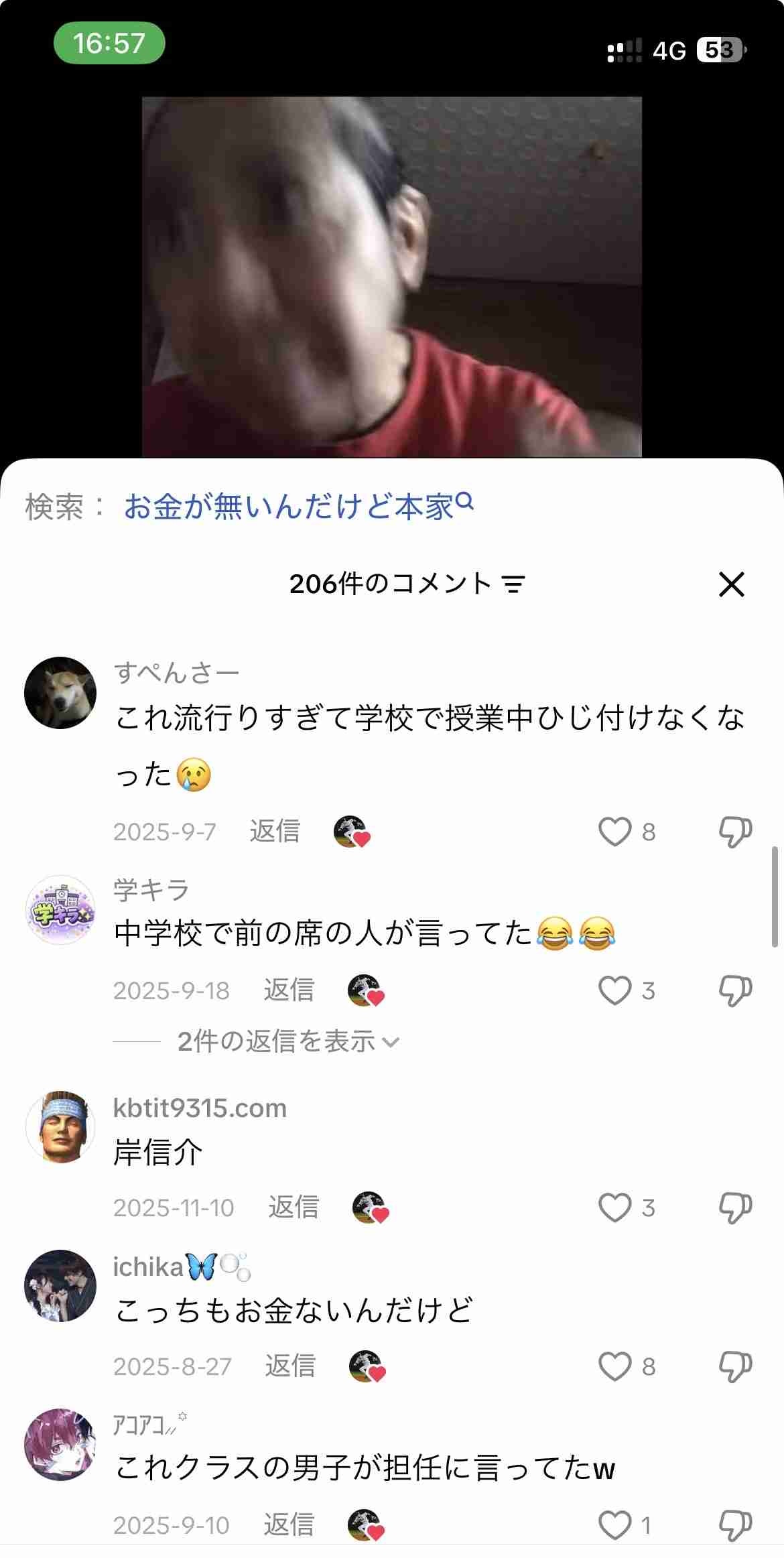Screen dimensions: 784x1558
Task: Dislike the comment by すぺんさー
Action: 735,832
